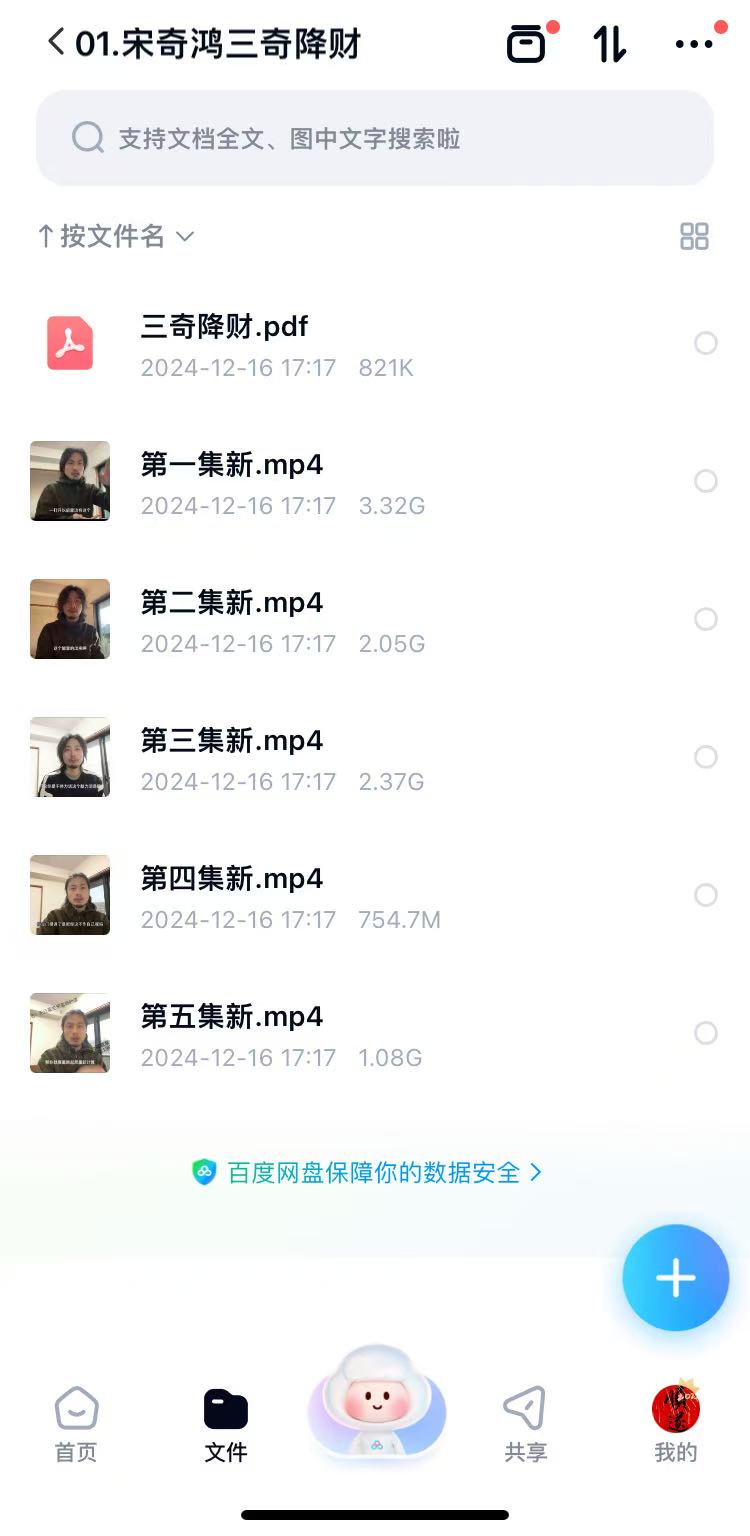750x1536 pixels.
Task: Select the checkbox for 三奇降财.pdf
Action: pyautogui.click(x=706, y=343)
